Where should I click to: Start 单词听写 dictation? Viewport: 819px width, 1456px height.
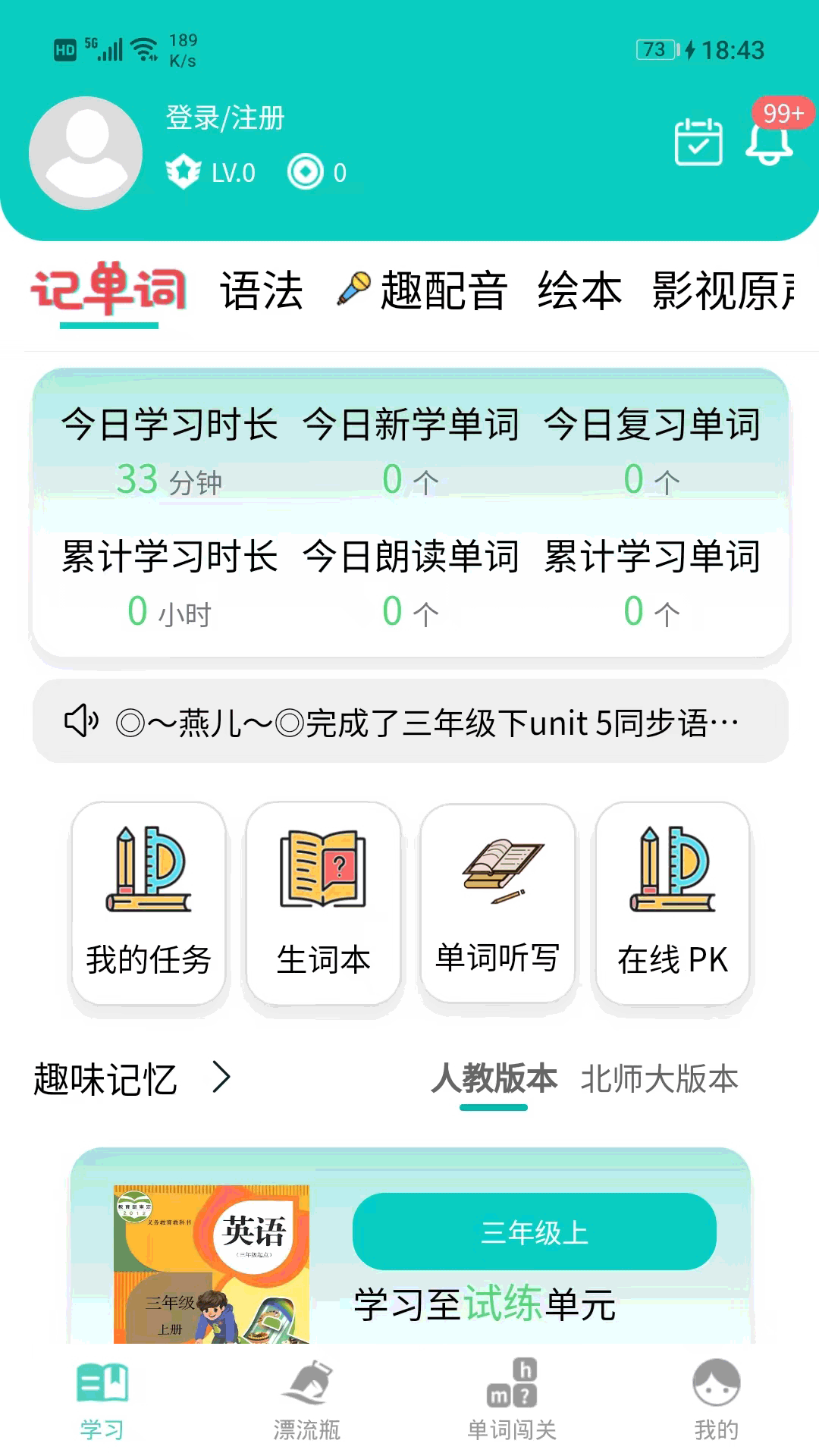497,903
